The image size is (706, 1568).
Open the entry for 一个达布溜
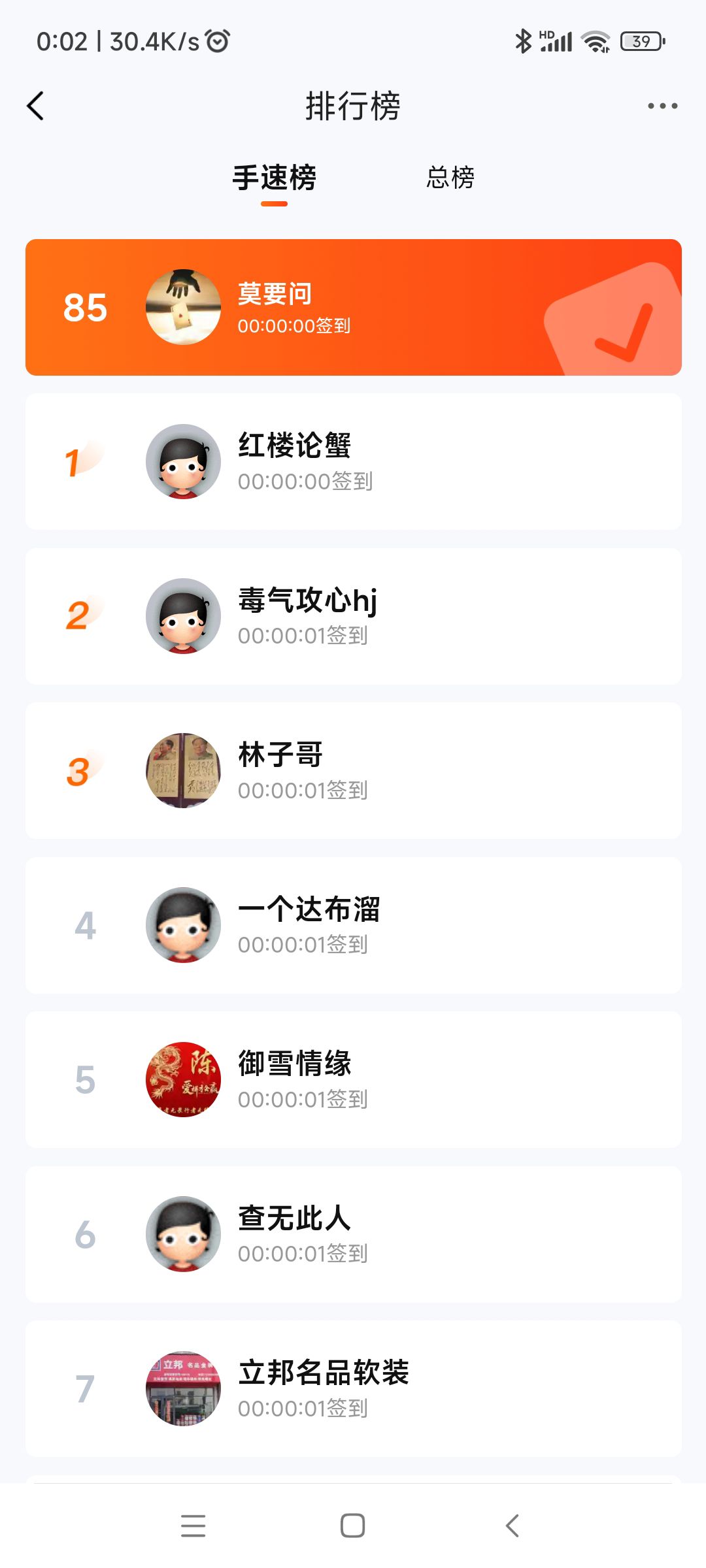tap(353, 925)
